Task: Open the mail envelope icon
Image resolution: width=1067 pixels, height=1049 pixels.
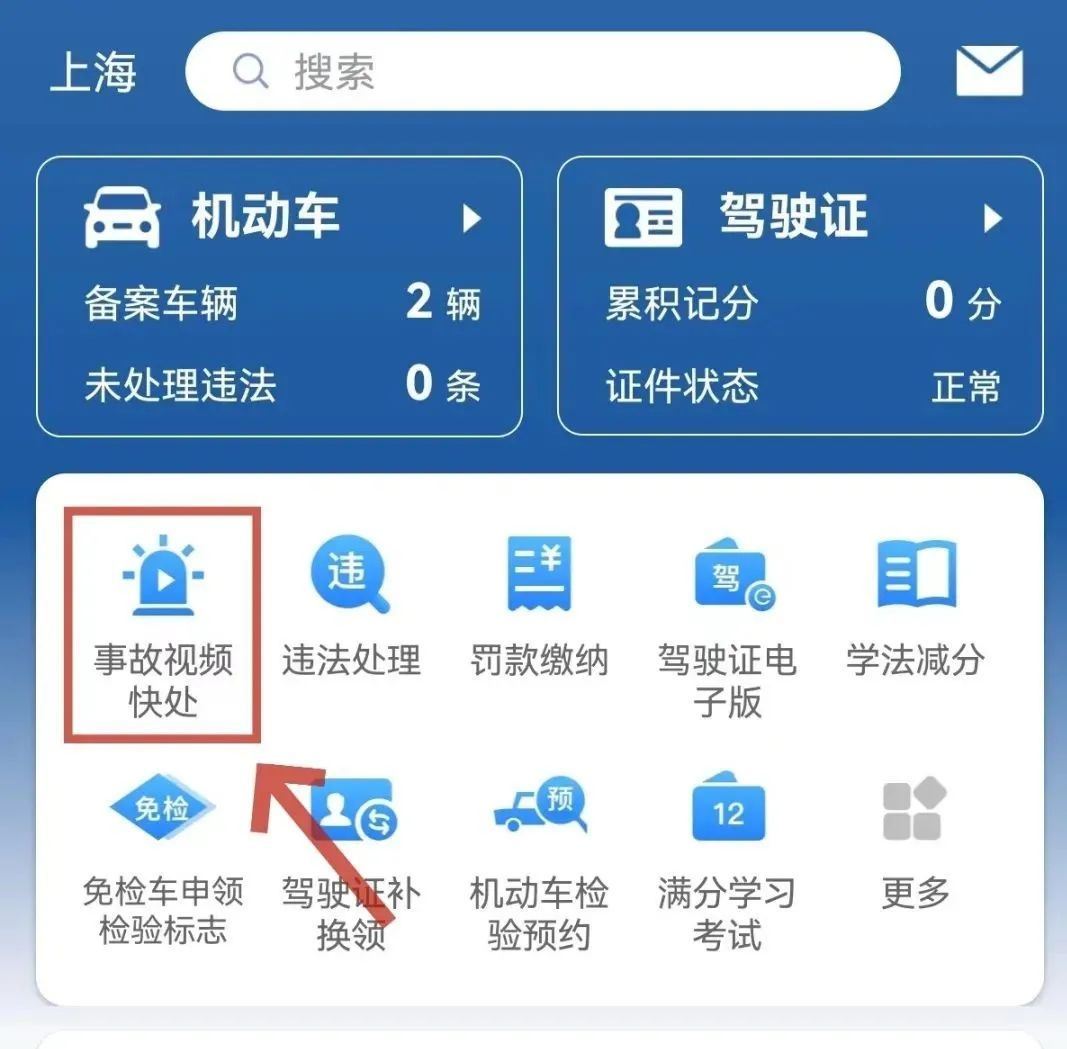Action: [x=988, y=72]
